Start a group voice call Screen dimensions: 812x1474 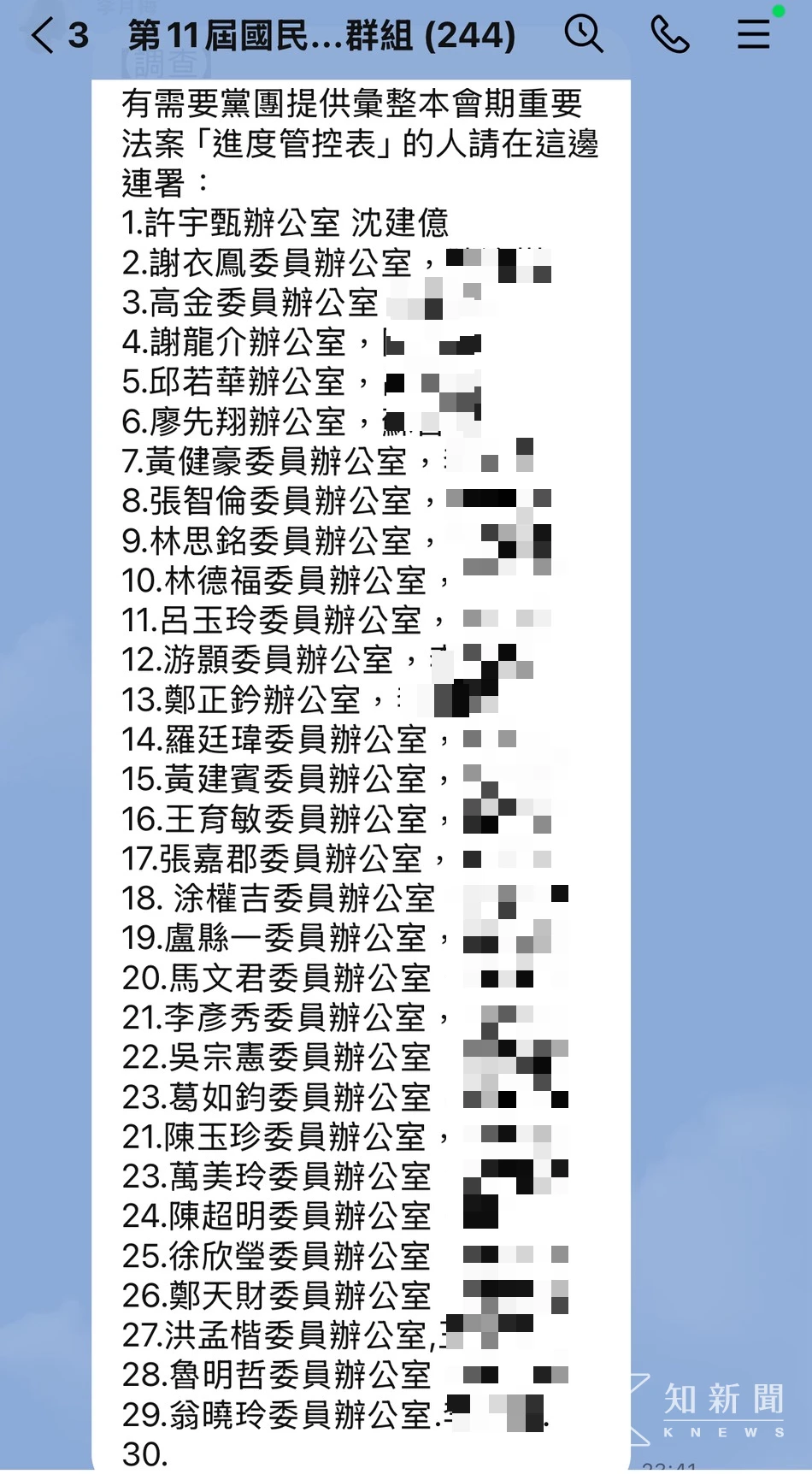coord(669,35)
